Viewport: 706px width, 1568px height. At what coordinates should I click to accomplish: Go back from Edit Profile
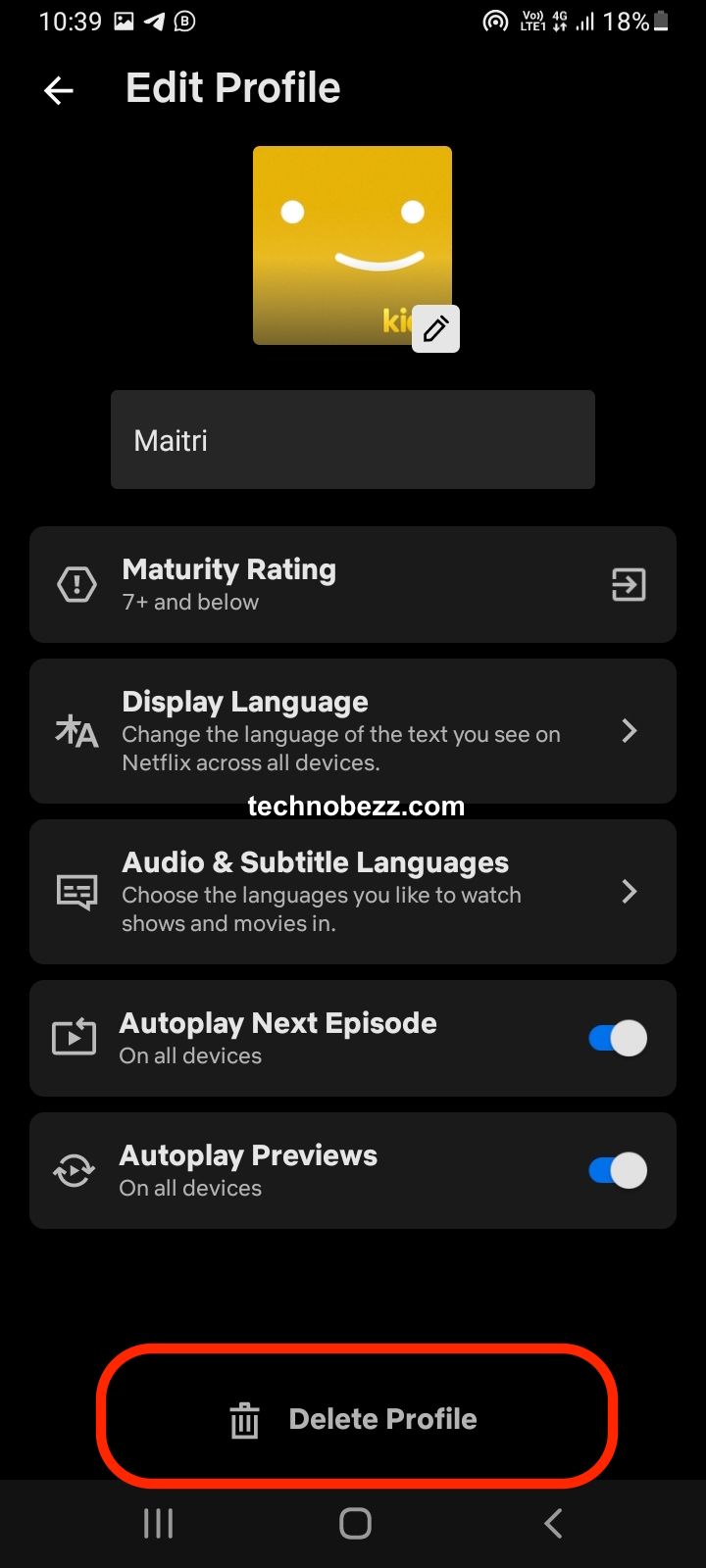click(59, 90)
